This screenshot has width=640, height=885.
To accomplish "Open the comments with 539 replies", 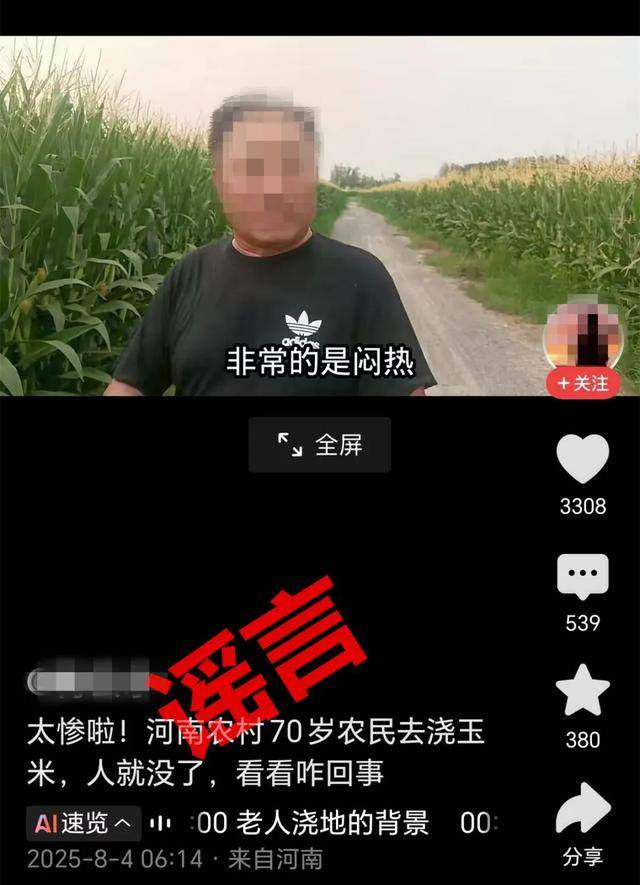I will (x=583, y=578).
